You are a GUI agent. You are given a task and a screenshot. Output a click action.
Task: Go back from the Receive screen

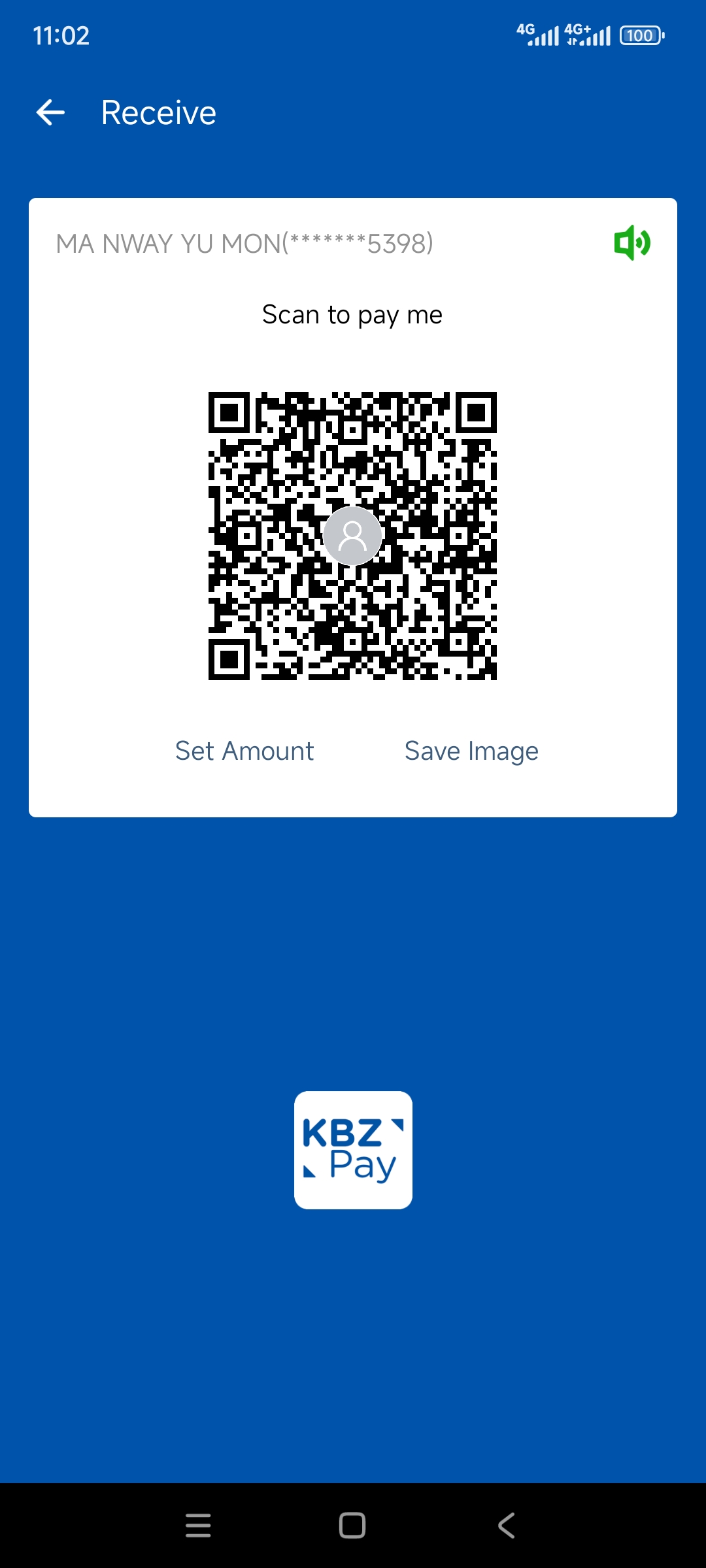click(x=50, y=112)
